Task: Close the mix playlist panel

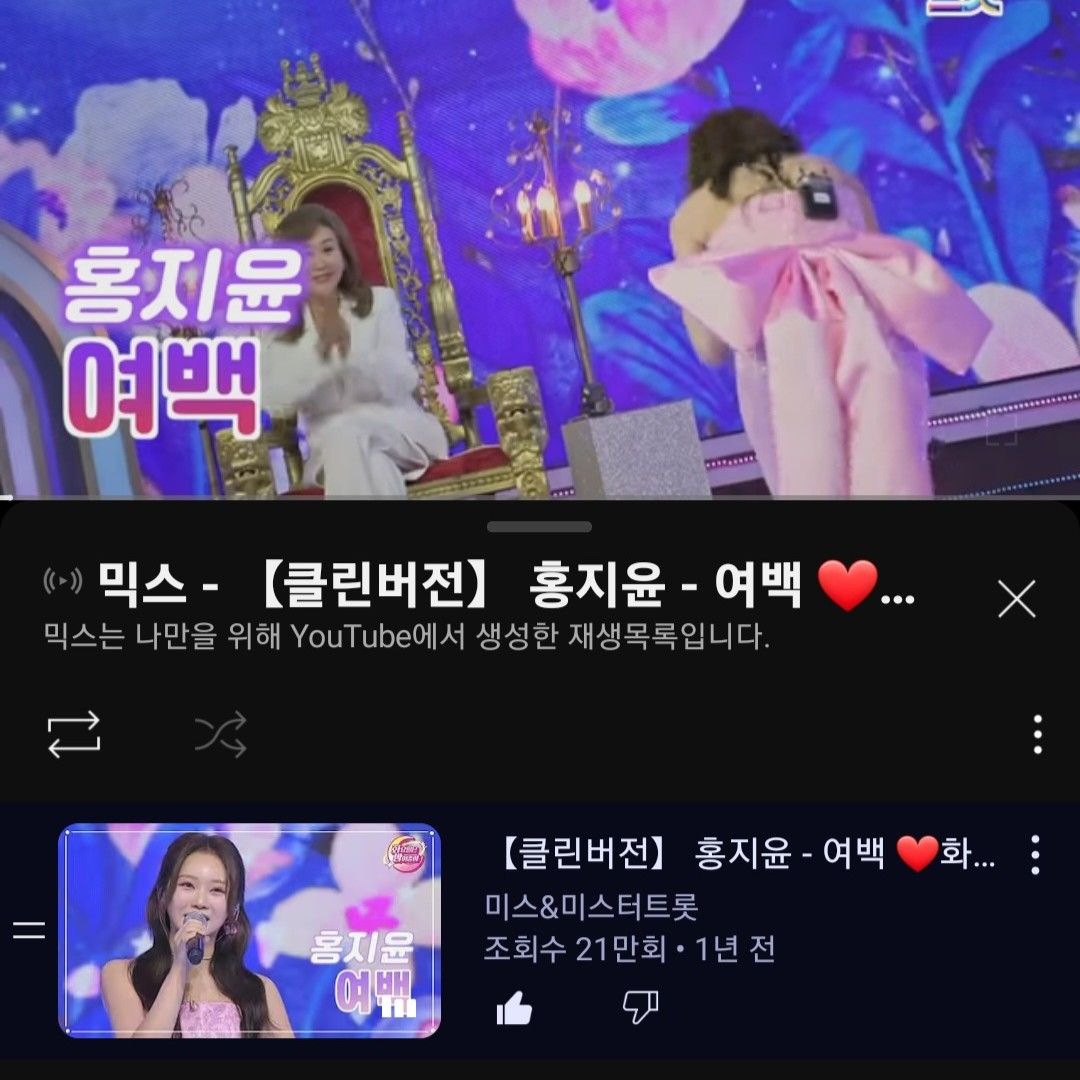Action: (x=1016, y=600)
